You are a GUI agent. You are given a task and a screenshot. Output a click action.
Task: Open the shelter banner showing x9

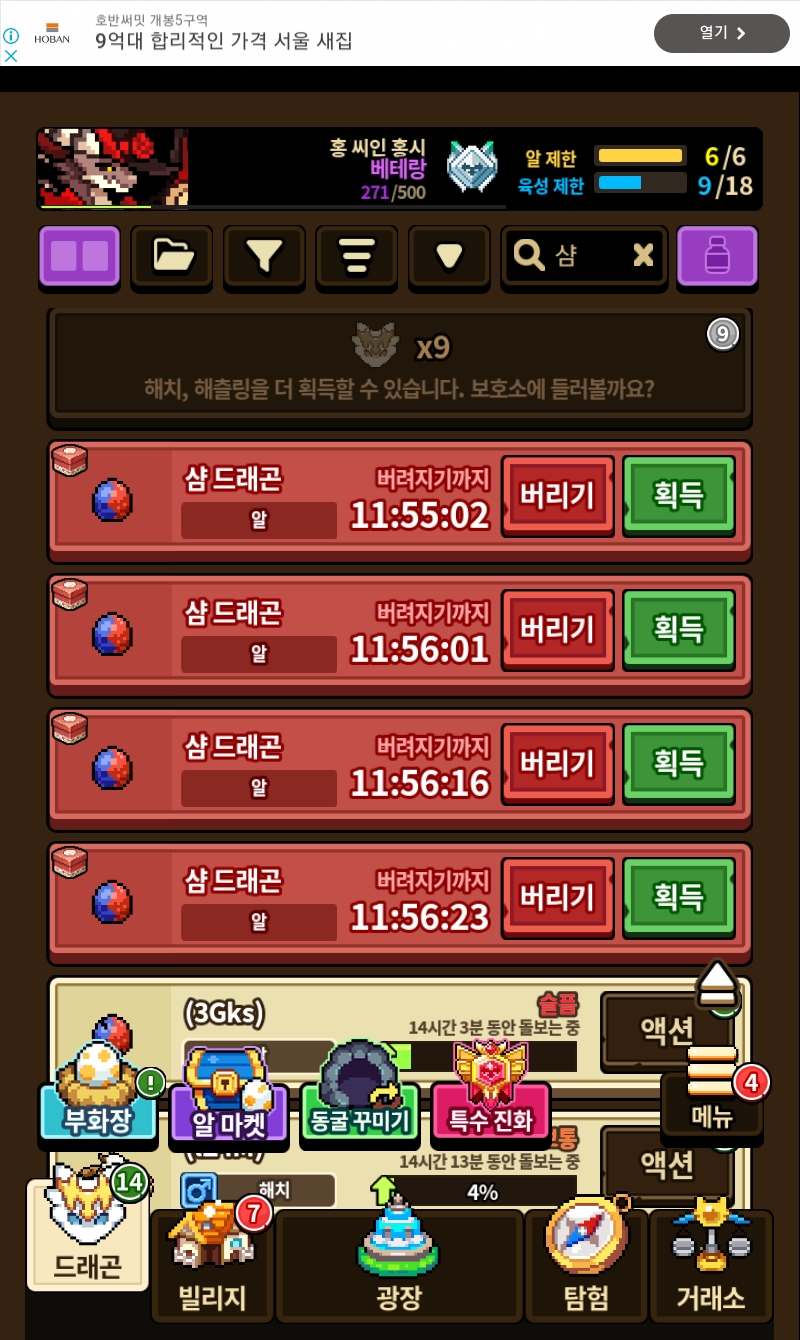tap(400, 365)
